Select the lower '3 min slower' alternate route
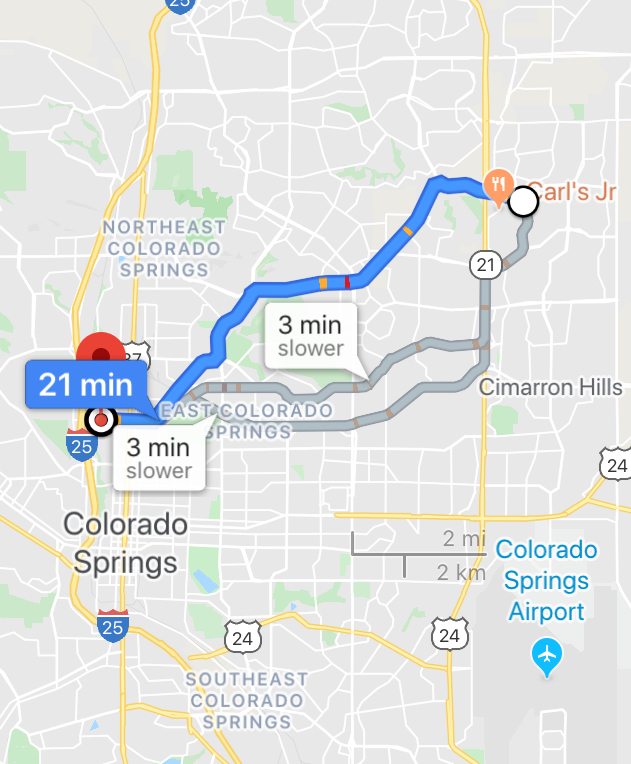This screenshot has width=631, height=764. (159, 458)
